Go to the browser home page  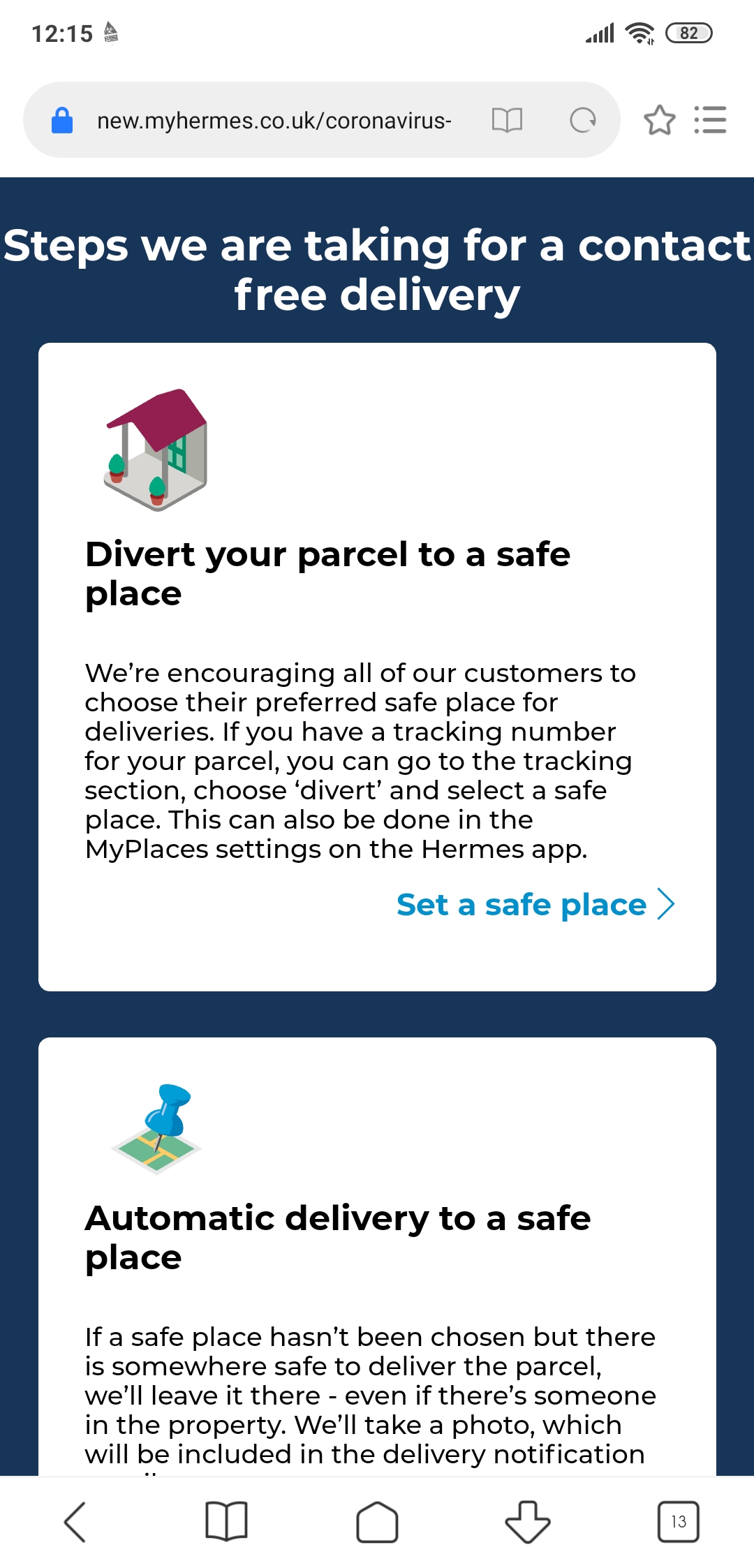(377, 1522)
